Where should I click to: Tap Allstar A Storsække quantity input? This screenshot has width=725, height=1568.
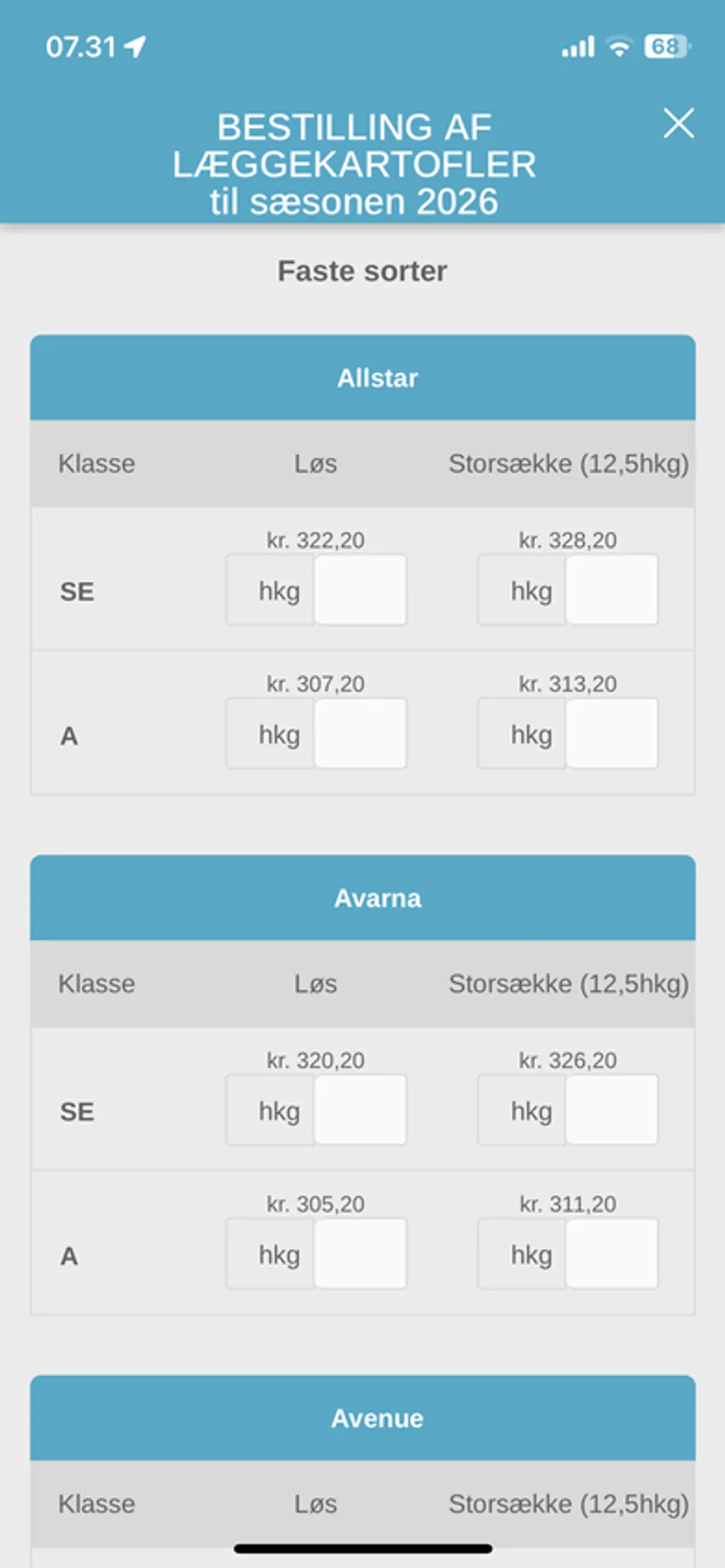click(x=611, y=733)
